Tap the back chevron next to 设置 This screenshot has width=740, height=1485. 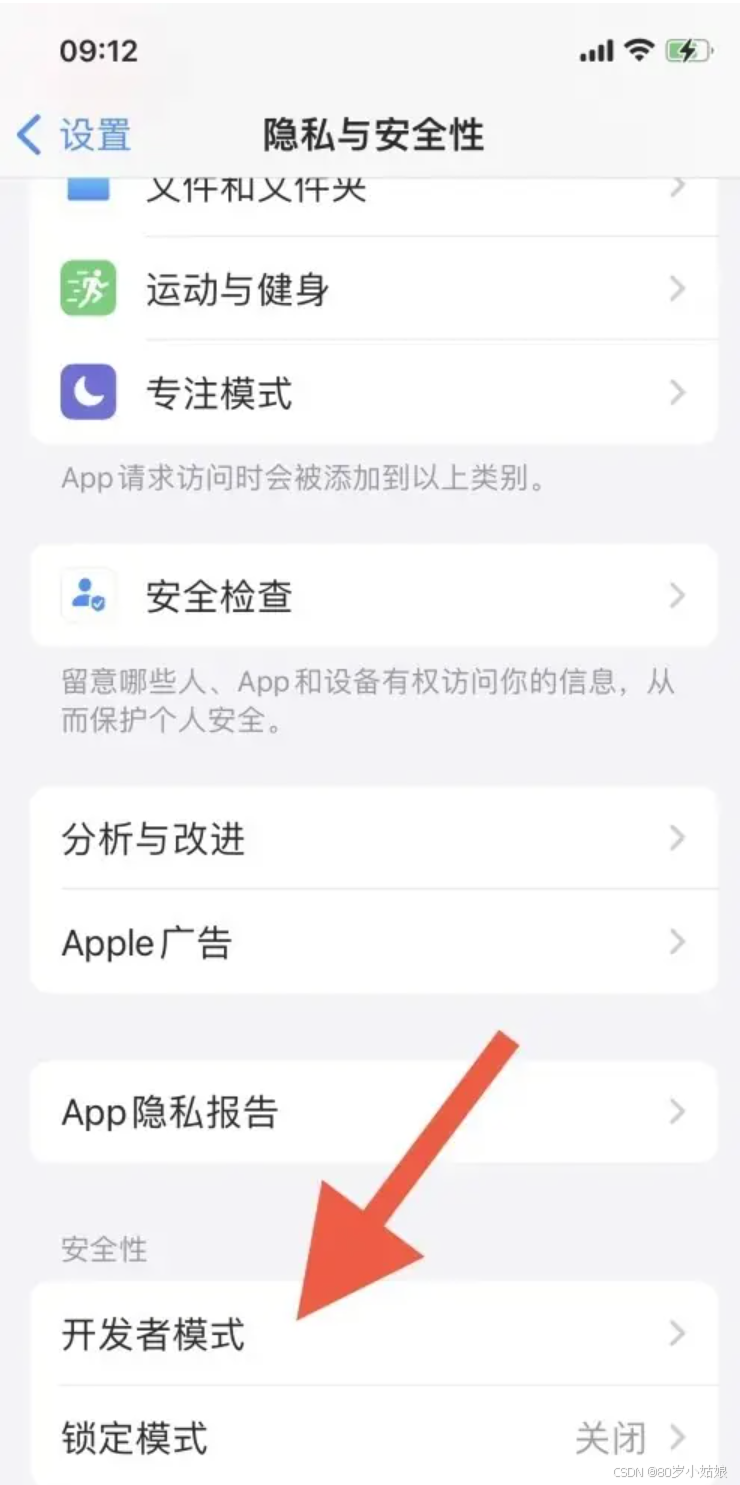coord(28,135)
